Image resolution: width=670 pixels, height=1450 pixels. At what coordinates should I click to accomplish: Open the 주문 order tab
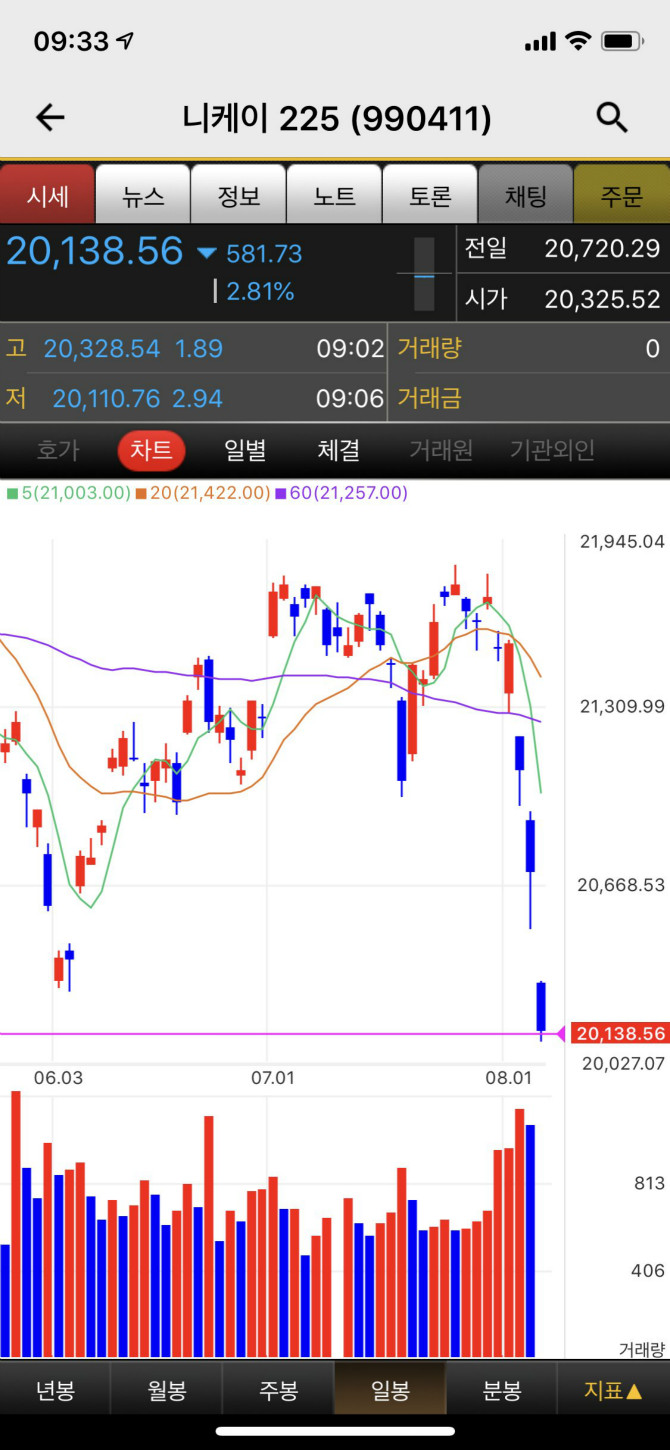[x=621, y=195]
